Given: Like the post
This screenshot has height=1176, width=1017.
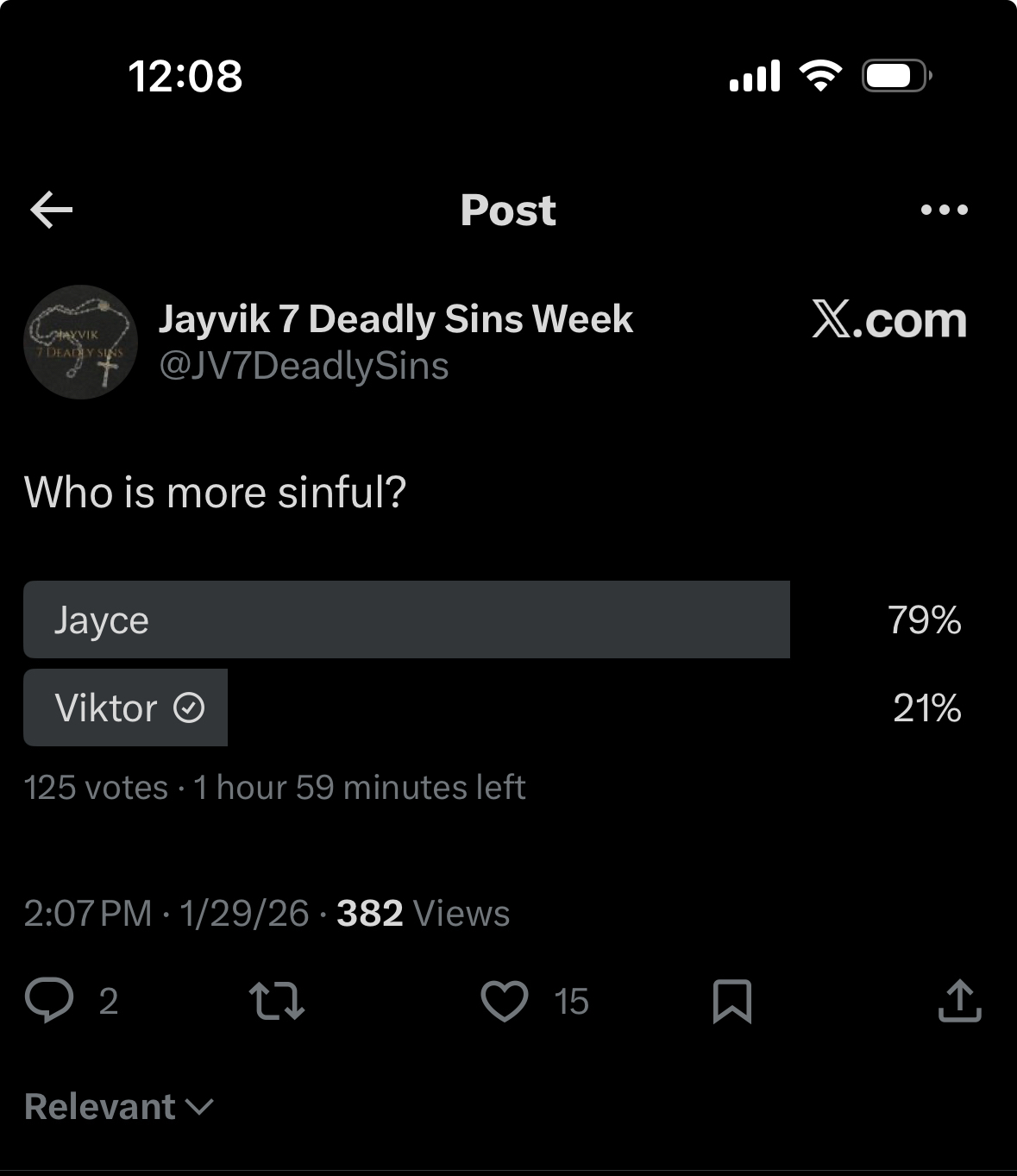Looking at the screenshot, I should pyautogui.click(x=505, y=1001).
